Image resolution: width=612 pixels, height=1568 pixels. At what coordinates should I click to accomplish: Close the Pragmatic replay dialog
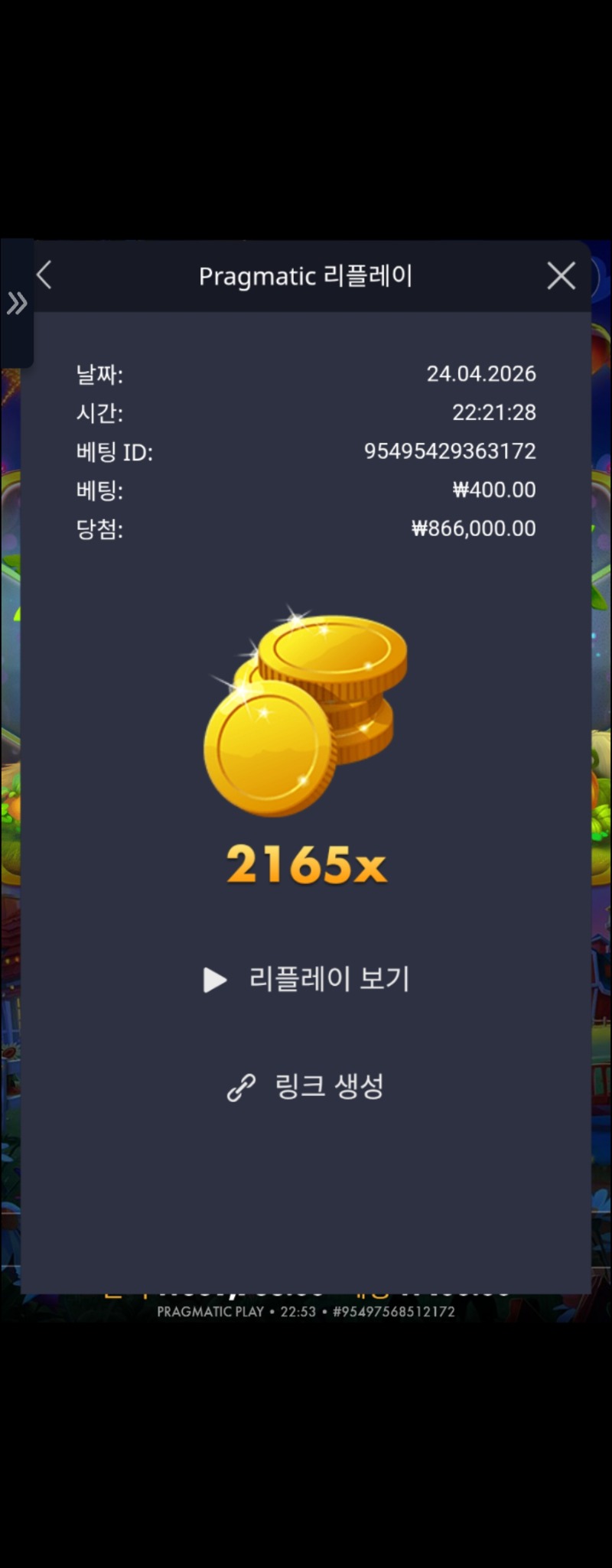point(561,276)
